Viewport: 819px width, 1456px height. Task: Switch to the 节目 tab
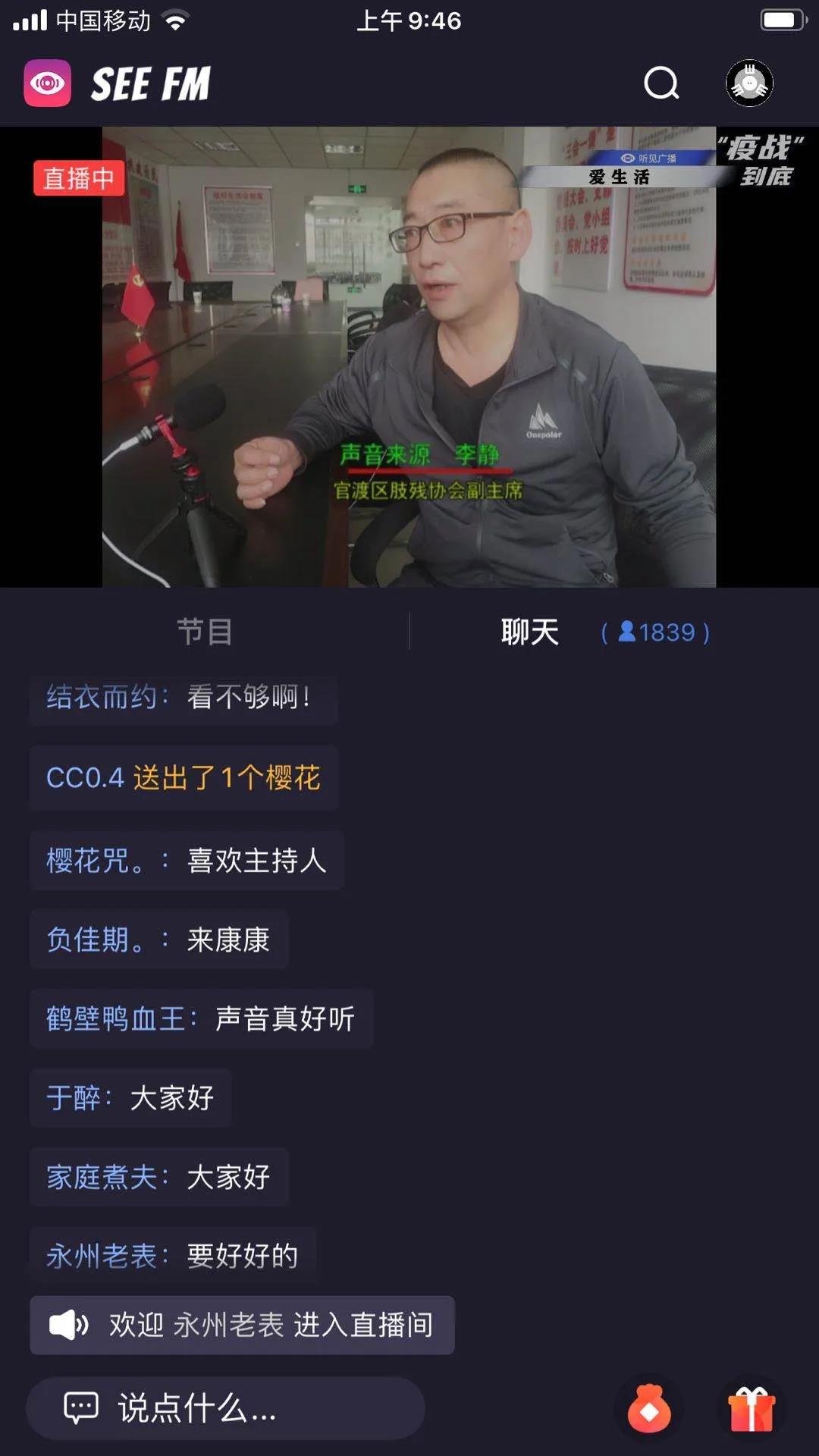pos(205,632)
